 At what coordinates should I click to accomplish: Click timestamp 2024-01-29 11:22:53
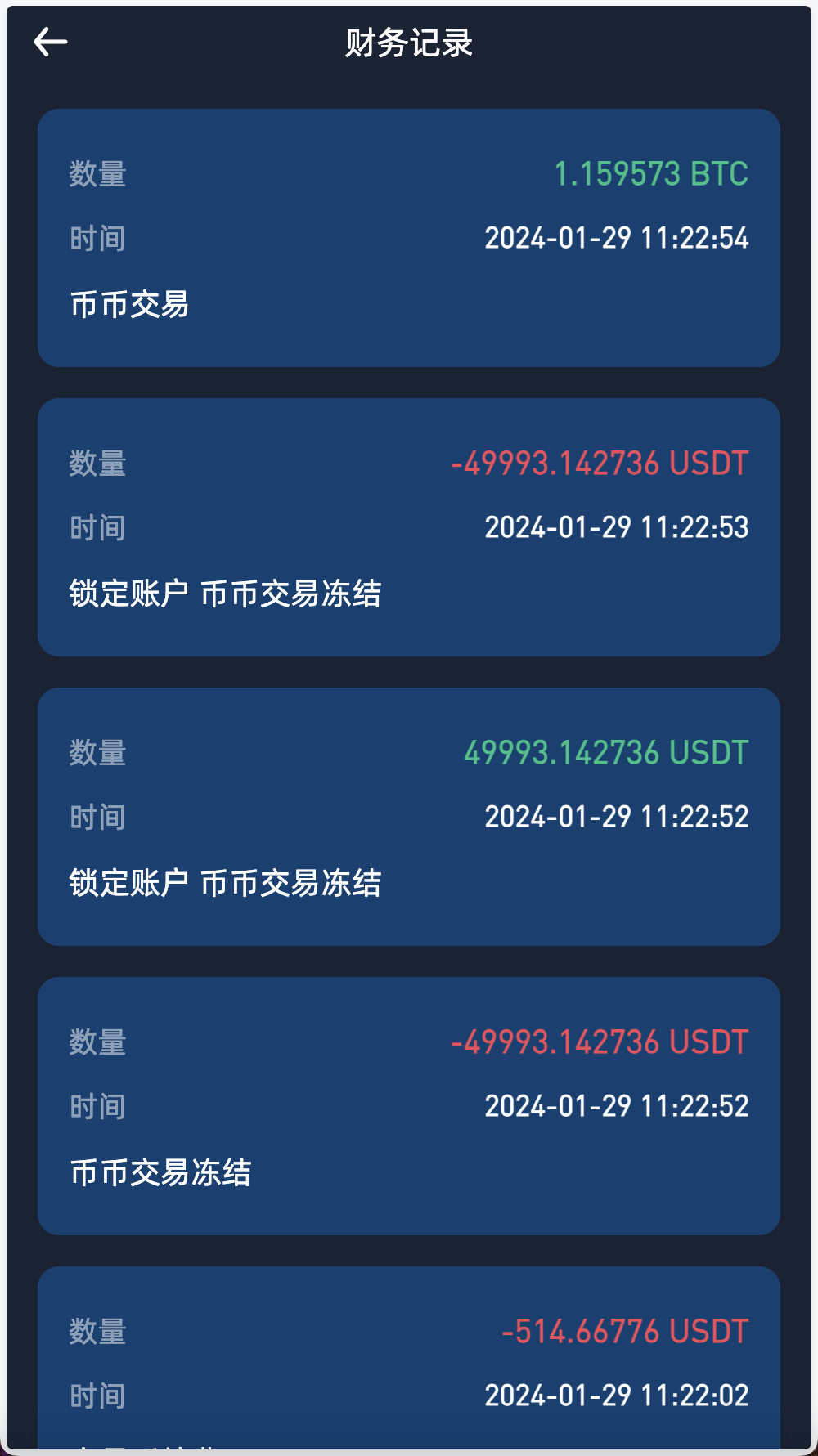tap(617, 527)
